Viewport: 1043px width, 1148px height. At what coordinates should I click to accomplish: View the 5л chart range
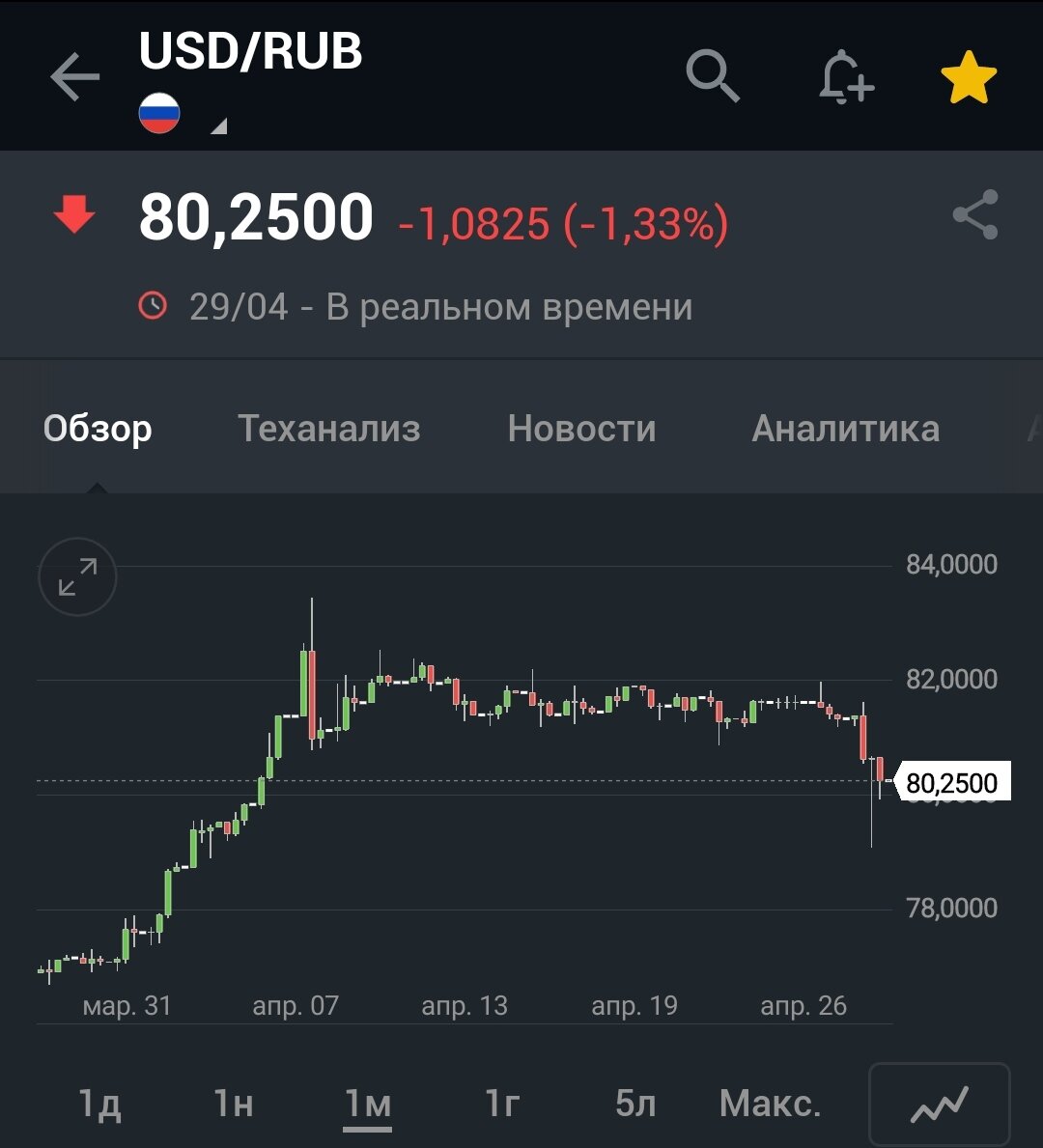coord(635,1103)
